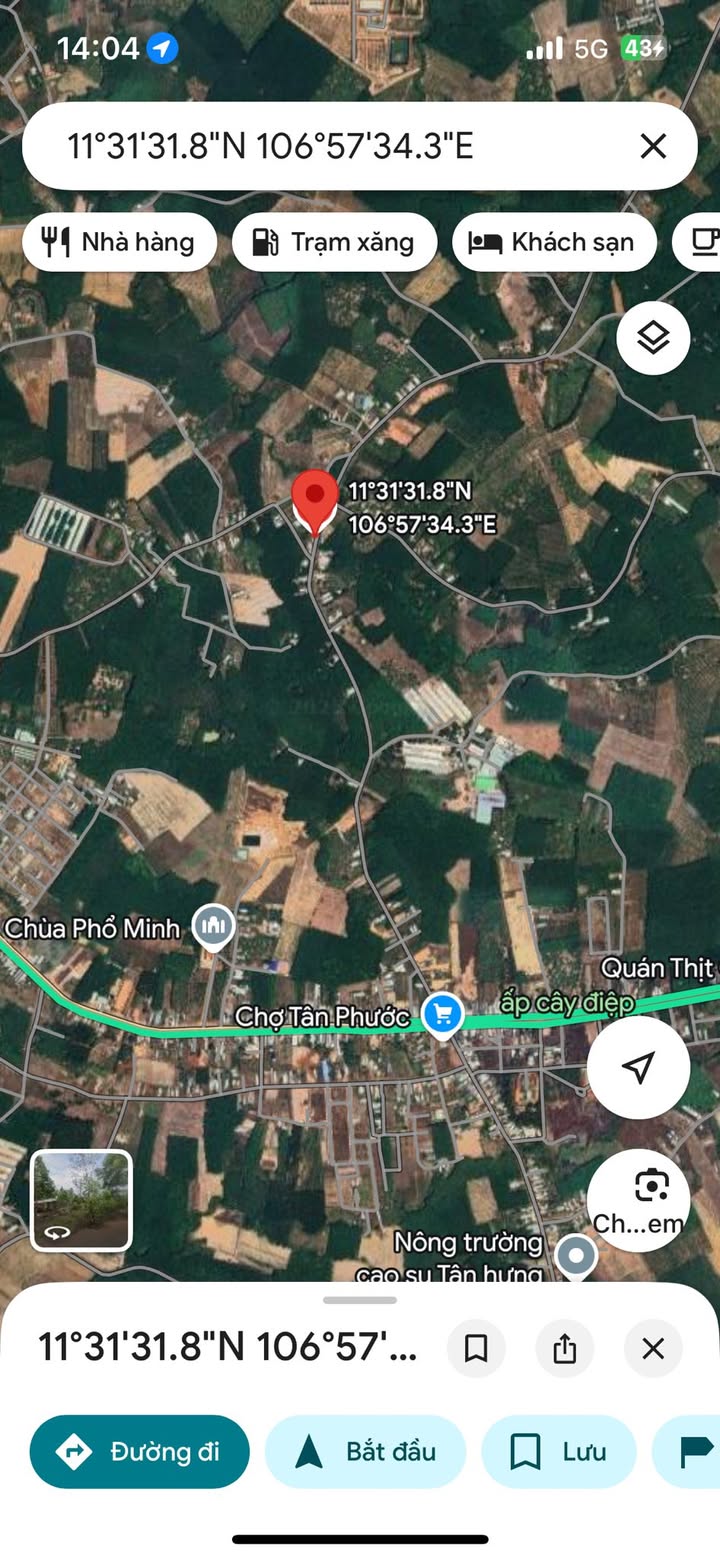Open the Street View thumbnail
This screenshot has height=1559, width=720.
coord(81,1200)
